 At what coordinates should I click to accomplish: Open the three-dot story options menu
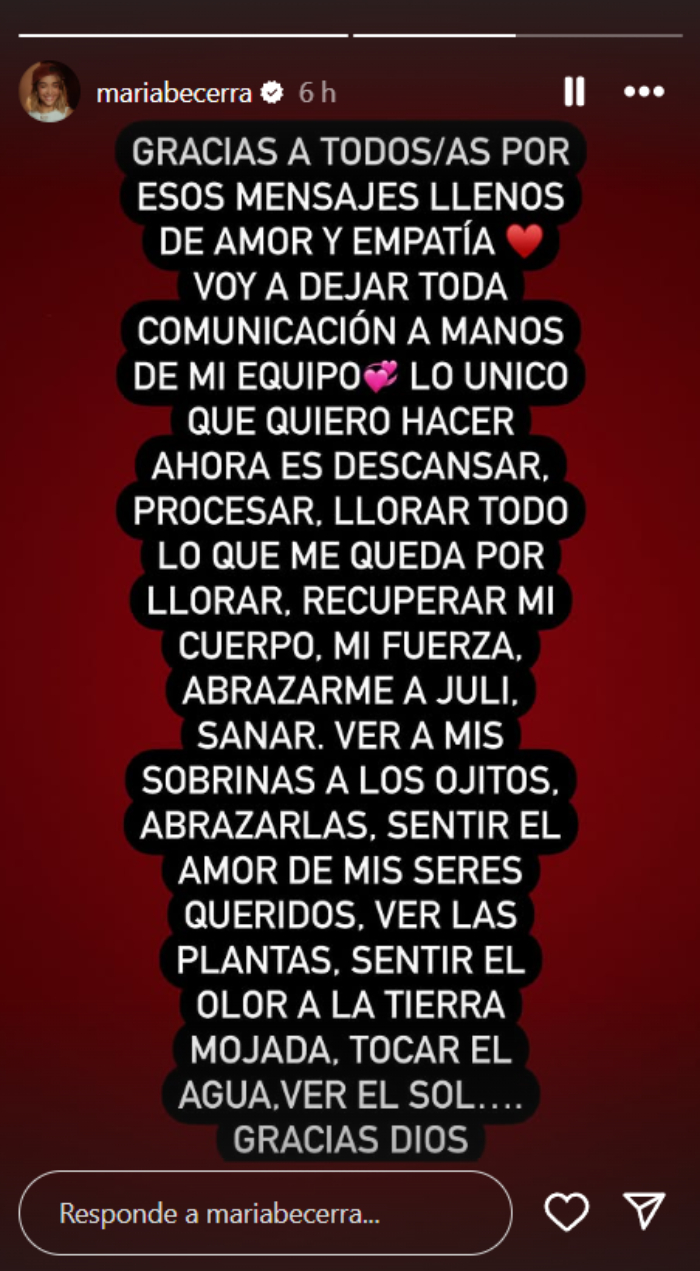(643, 92)
